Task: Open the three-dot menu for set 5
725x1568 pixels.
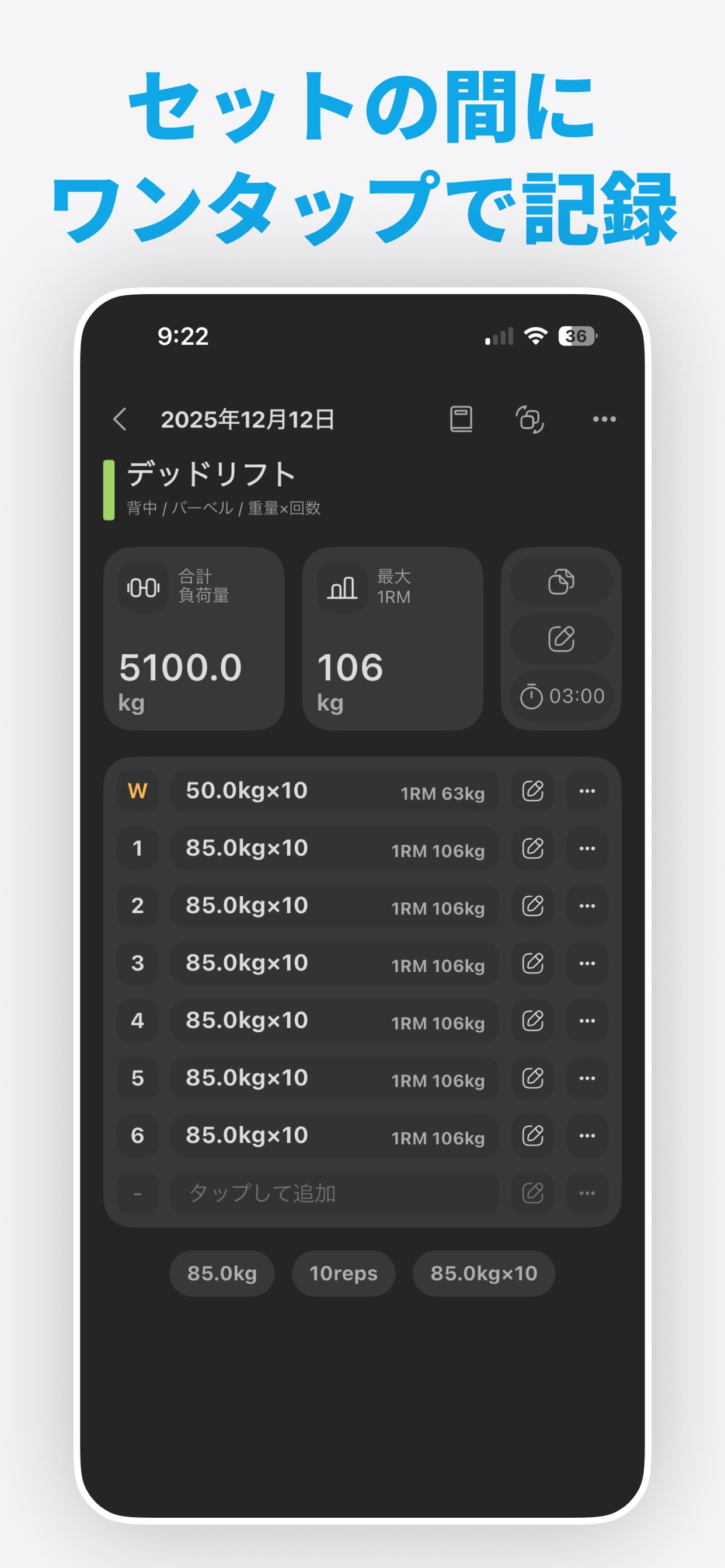Action: click(586, 1077)
